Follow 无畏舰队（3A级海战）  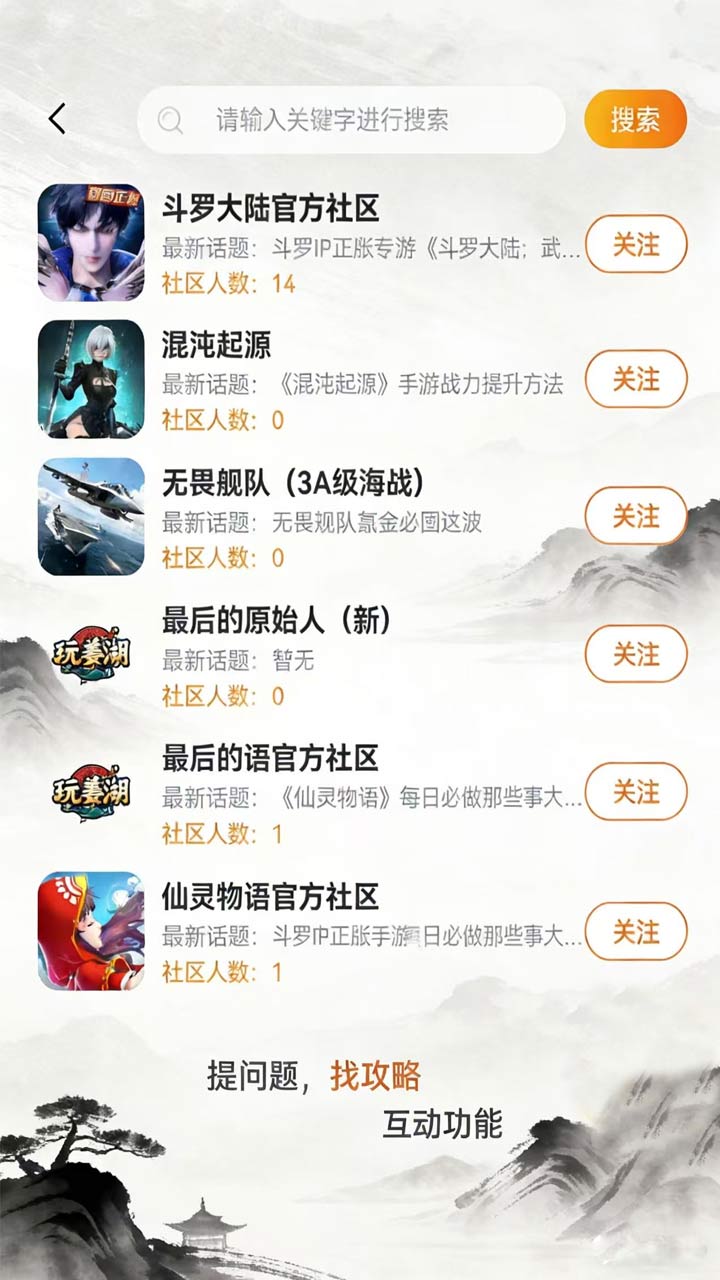click(x=636, y=516)
